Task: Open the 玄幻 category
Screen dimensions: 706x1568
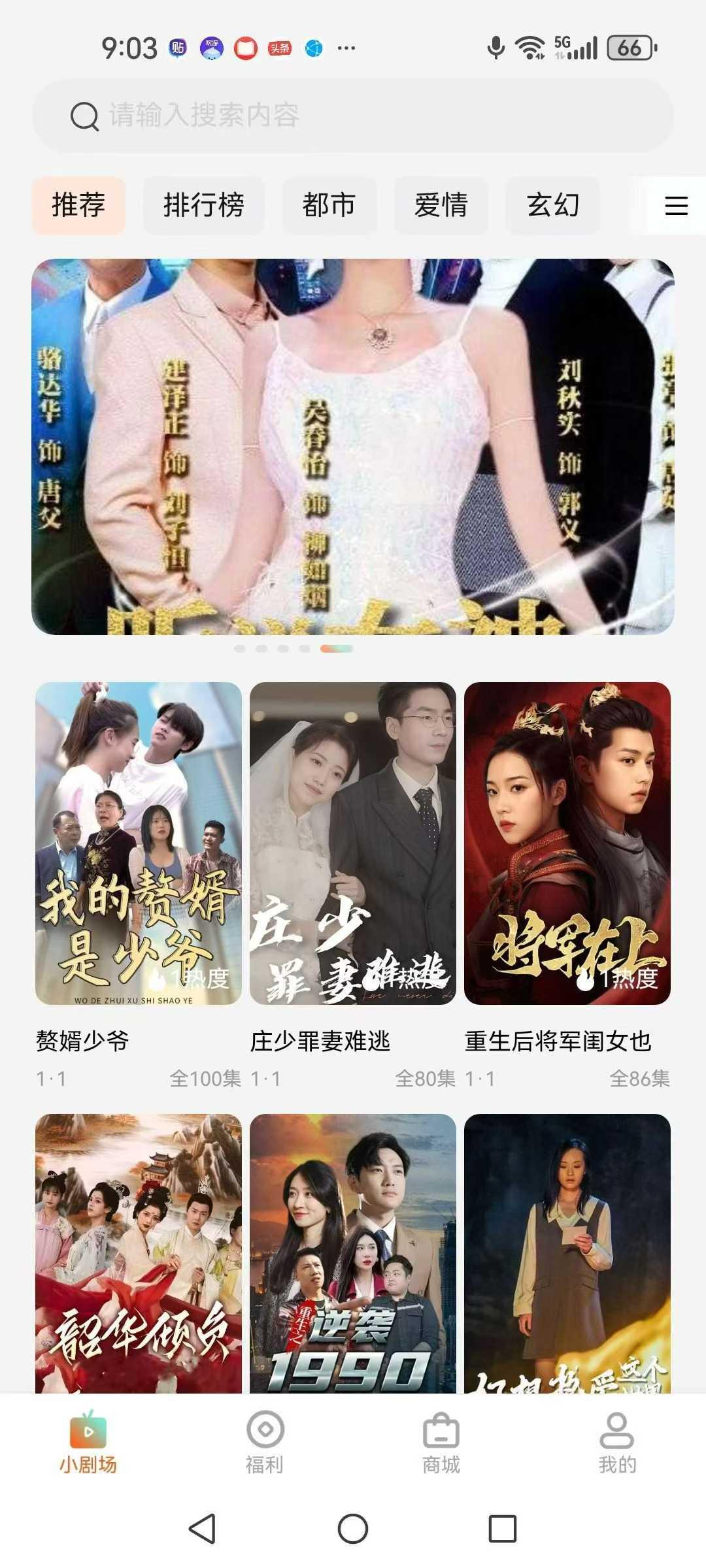Action: coord(553,205)
